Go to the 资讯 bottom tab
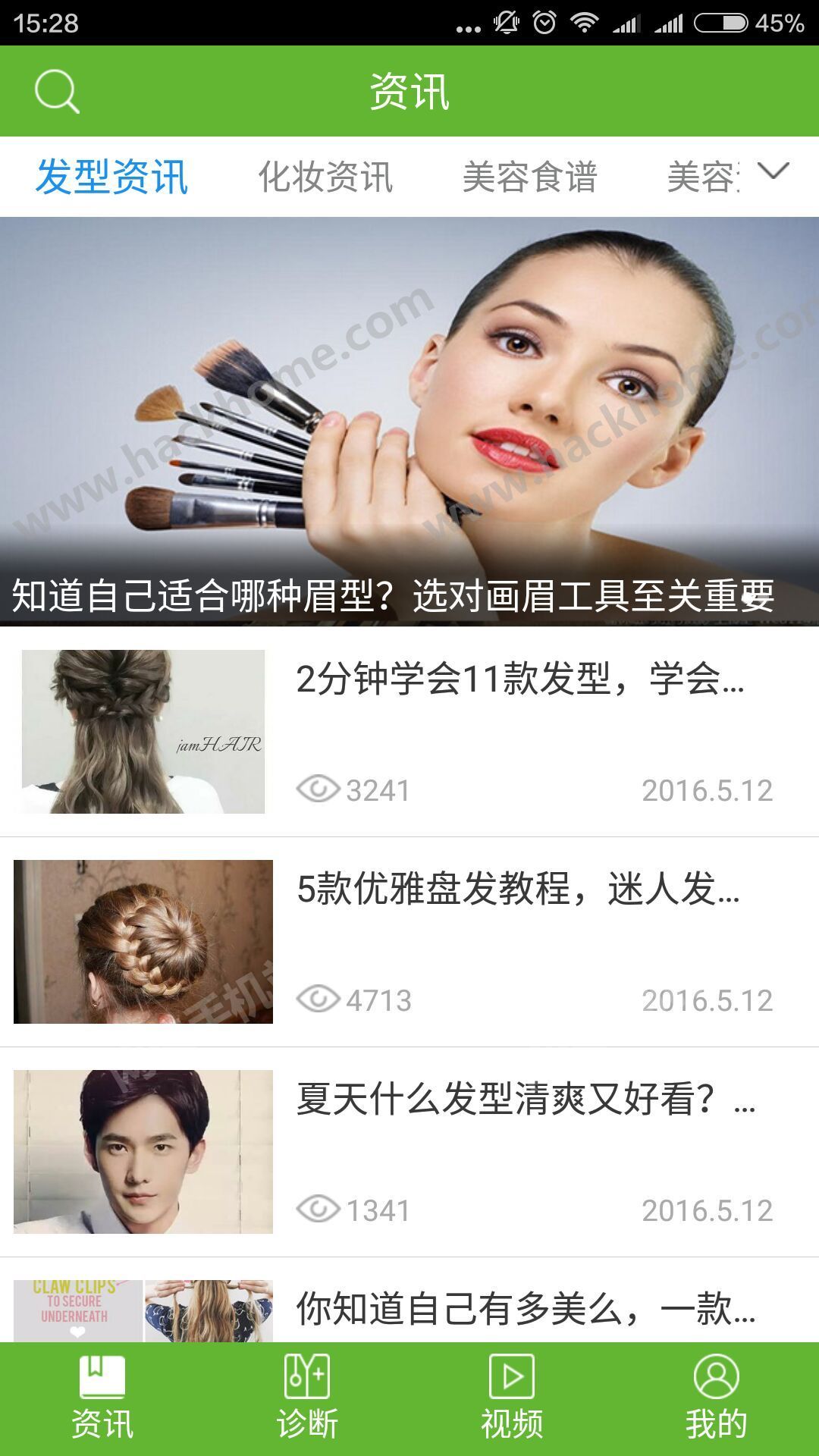 pyautogui.click(x=102, y=1399)
